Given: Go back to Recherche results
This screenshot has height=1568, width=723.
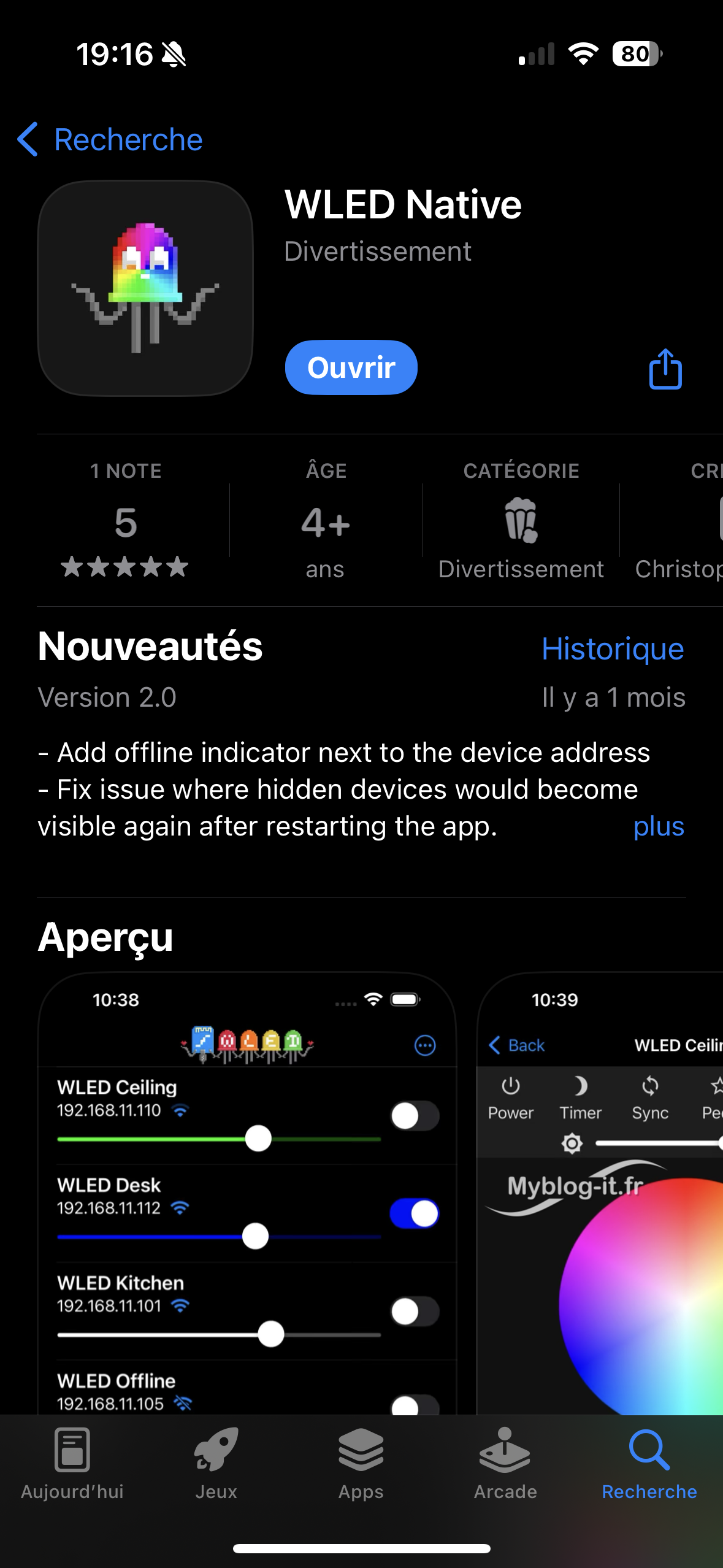Looking at the screenshot, I should (x=110, y=140).
